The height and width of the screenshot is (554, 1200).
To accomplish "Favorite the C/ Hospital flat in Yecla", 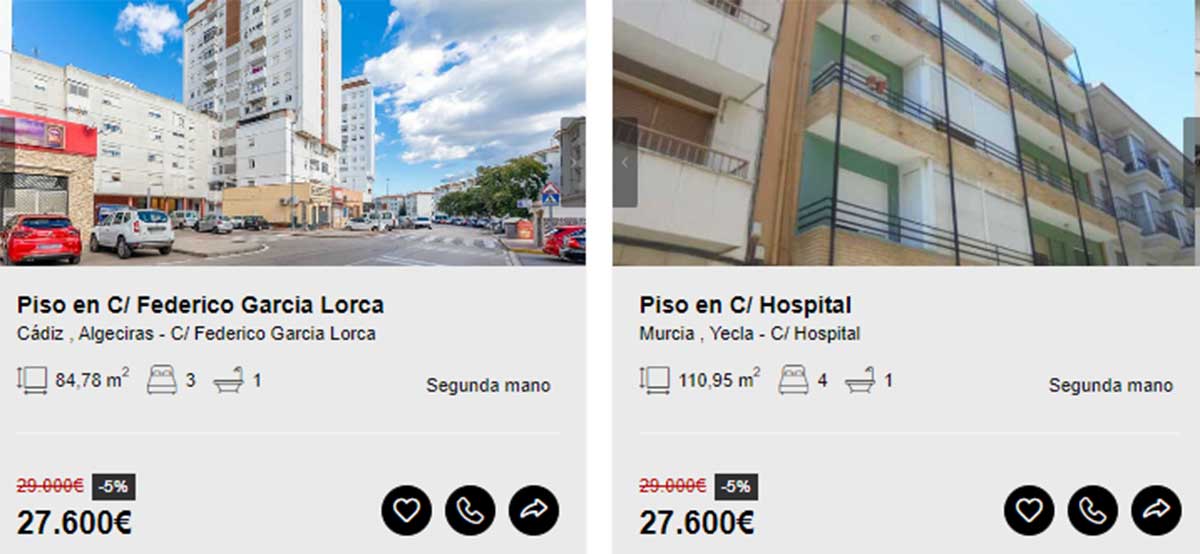I will pos(1029,511).
